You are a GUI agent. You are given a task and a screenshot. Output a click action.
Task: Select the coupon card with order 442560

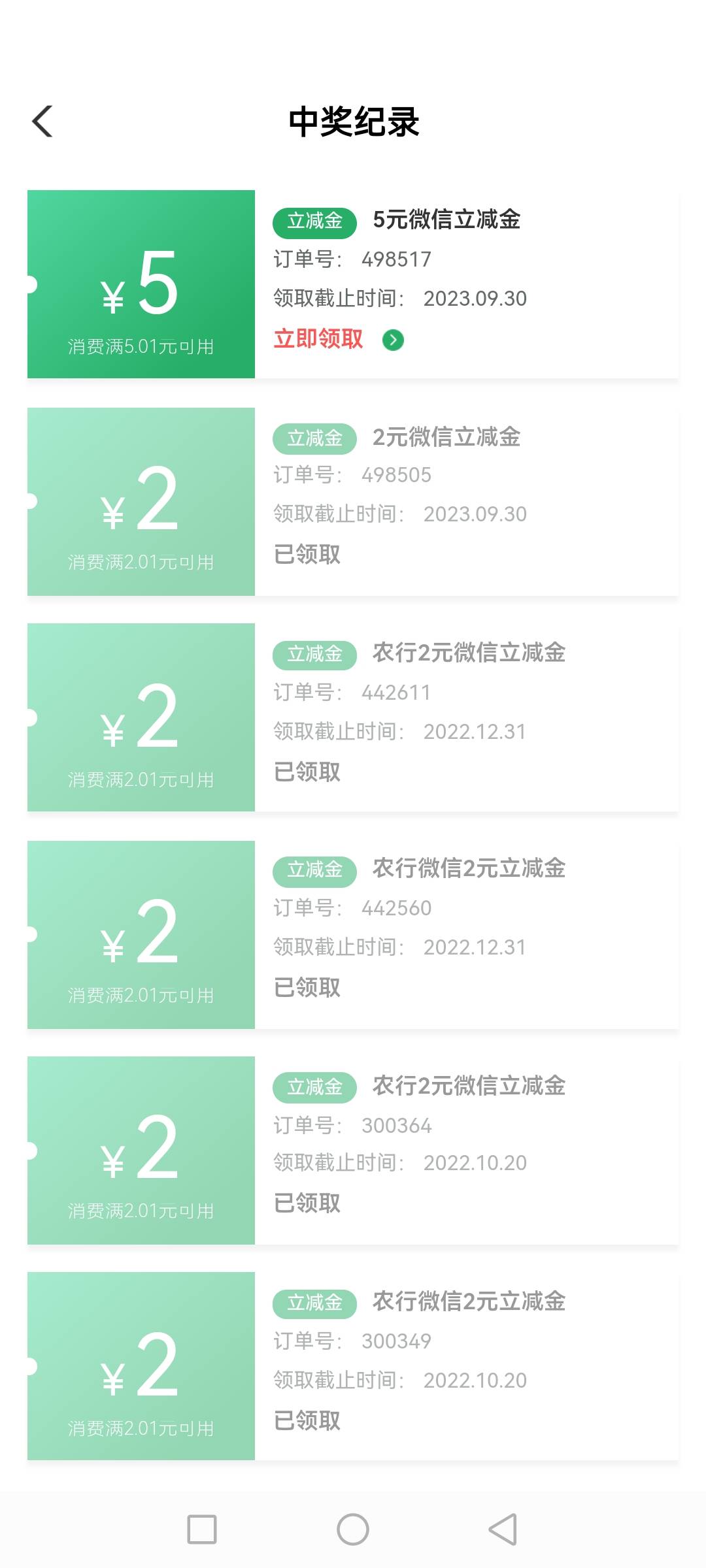click(352, 934)
